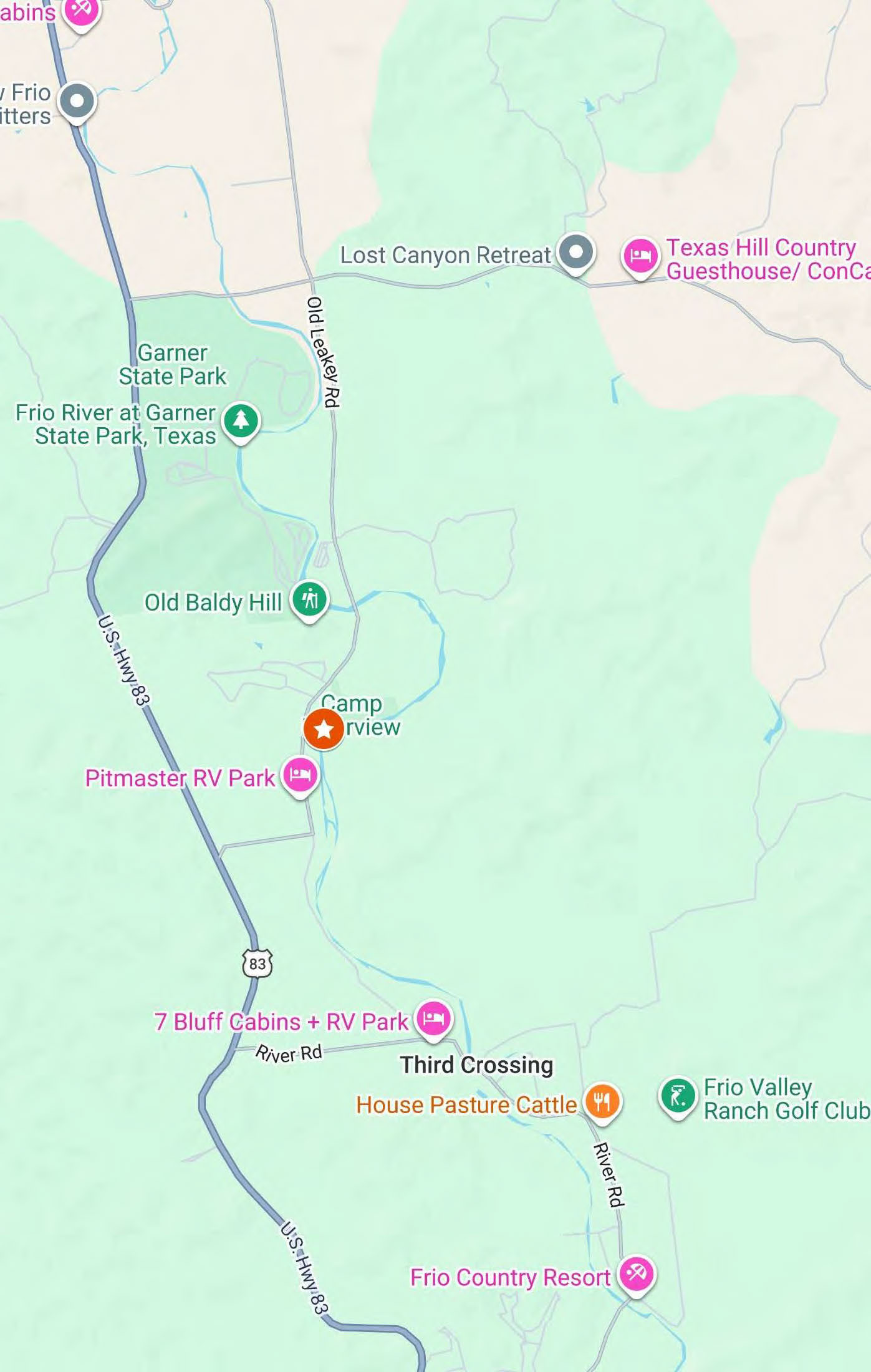The height and width of the screenshot is (1372, 871).
Task: Tap Frio River at Garner State Park pin
Action: 241,421
